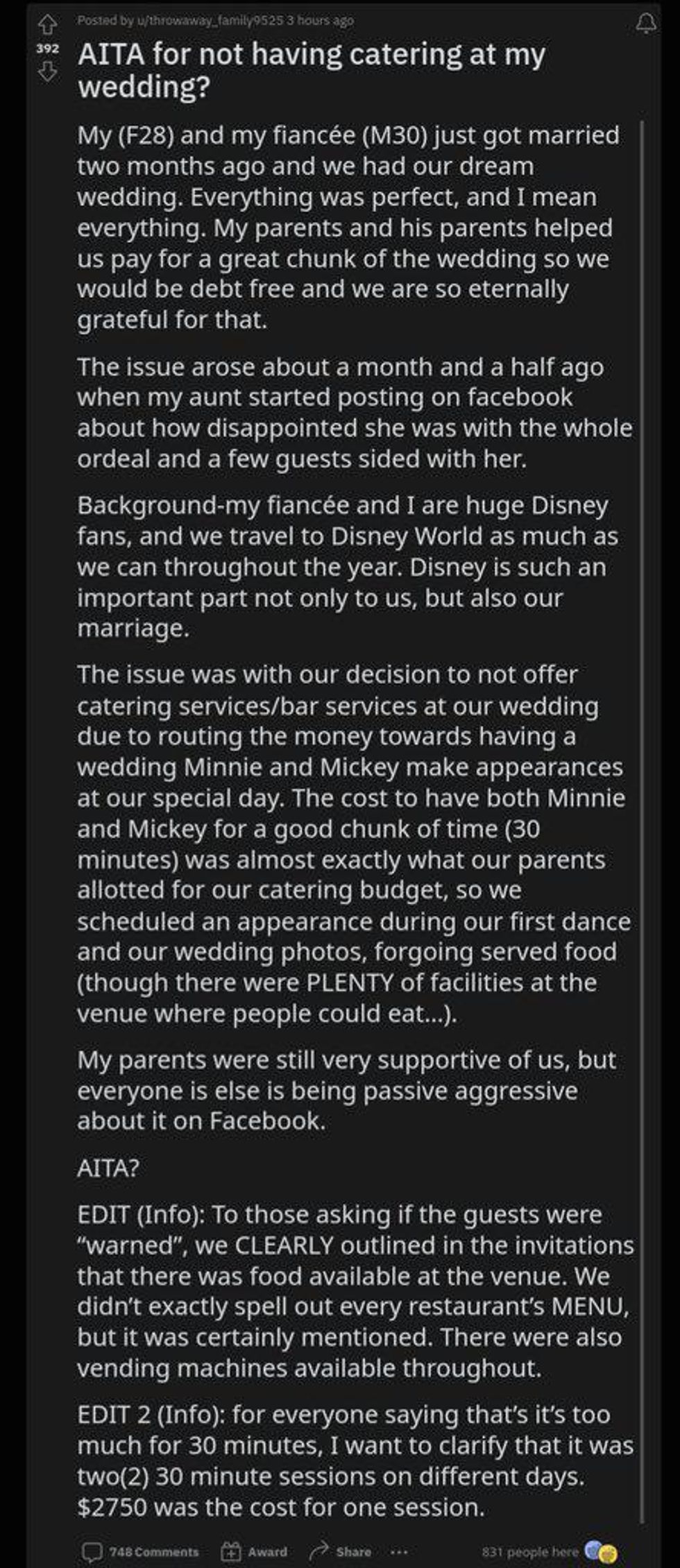Downvote the AITA wedding catering post
Viewport: 680px width, 1568px height.
point(46,71)
